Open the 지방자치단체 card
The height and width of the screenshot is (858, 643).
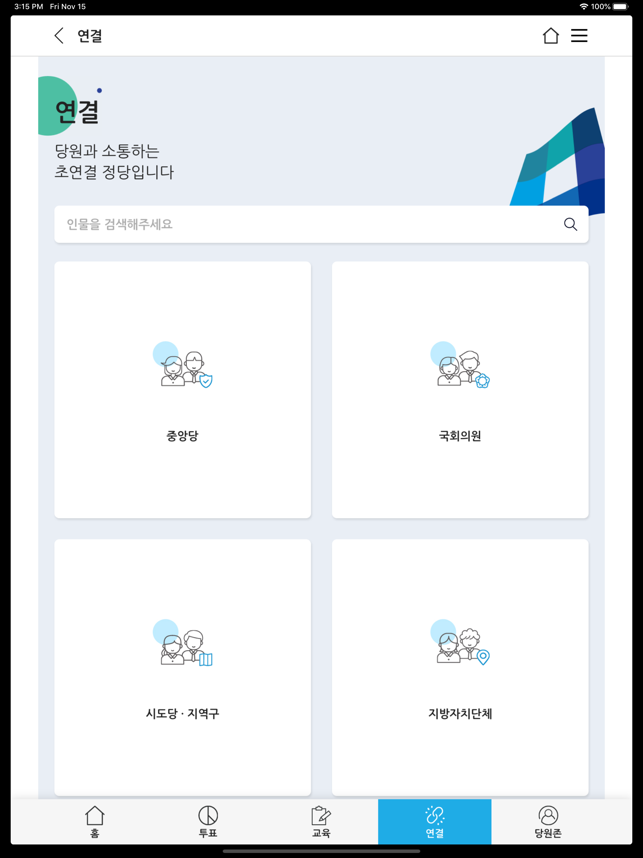pos(460,667)
